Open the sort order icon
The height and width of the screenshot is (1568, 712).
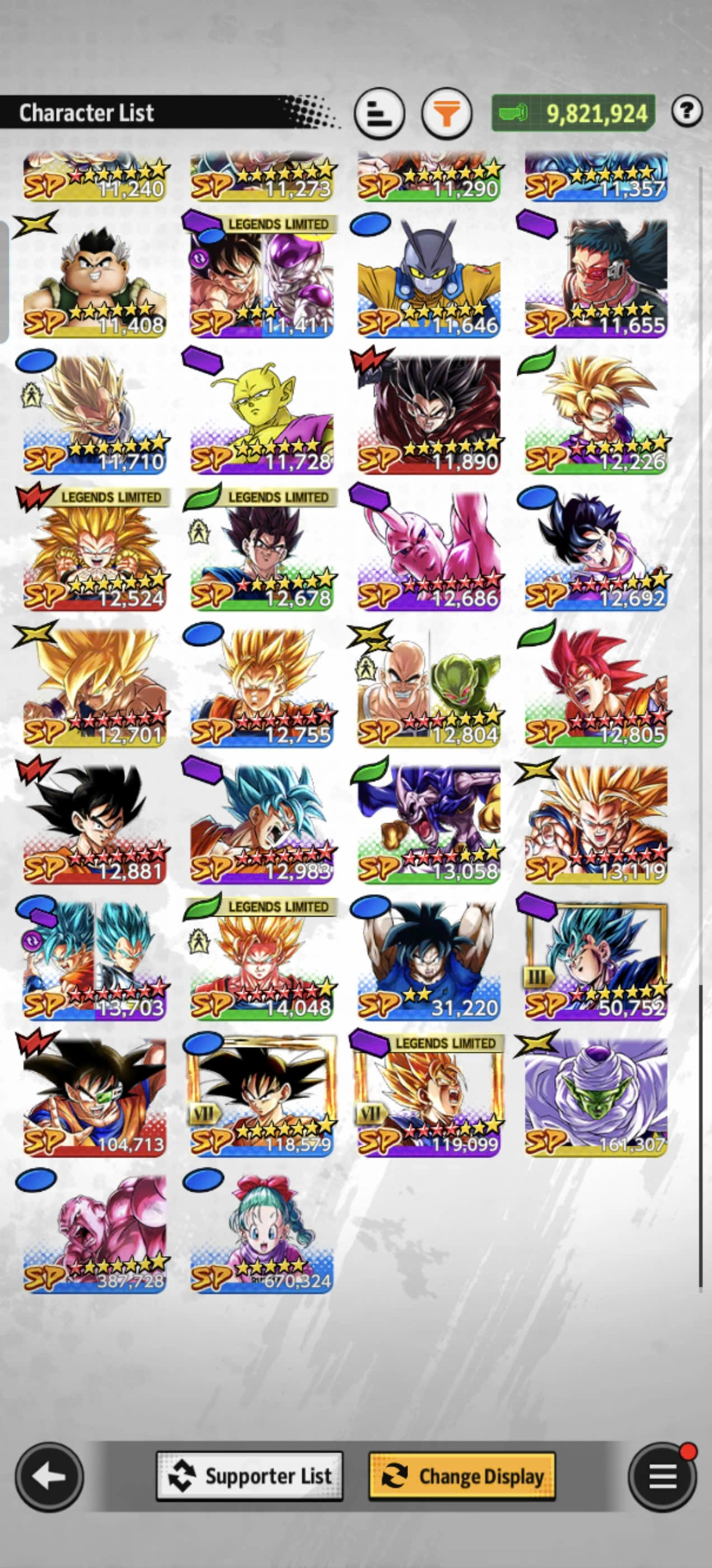coord(379,113)
